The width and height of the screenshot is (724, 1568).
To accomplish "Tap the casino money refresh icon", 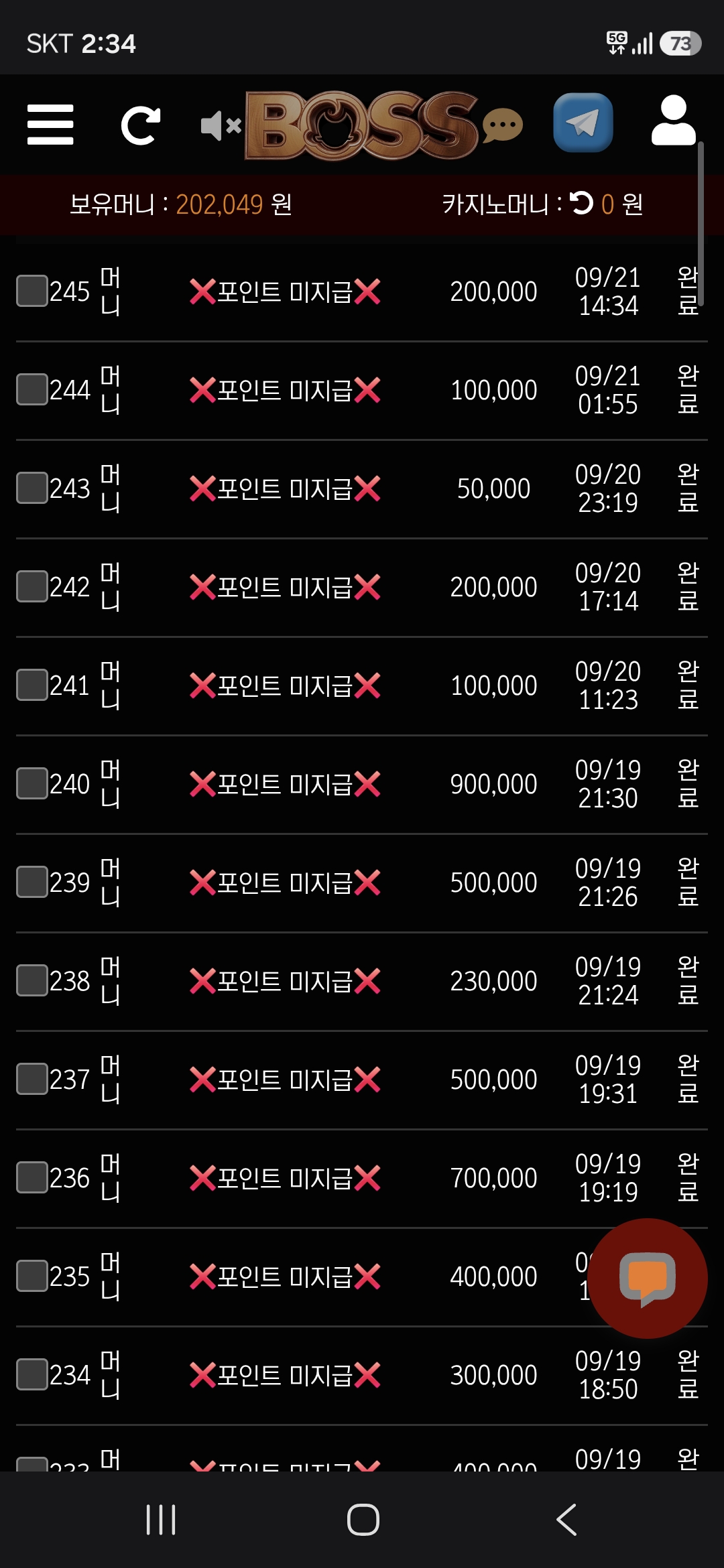I will point(582,203).
